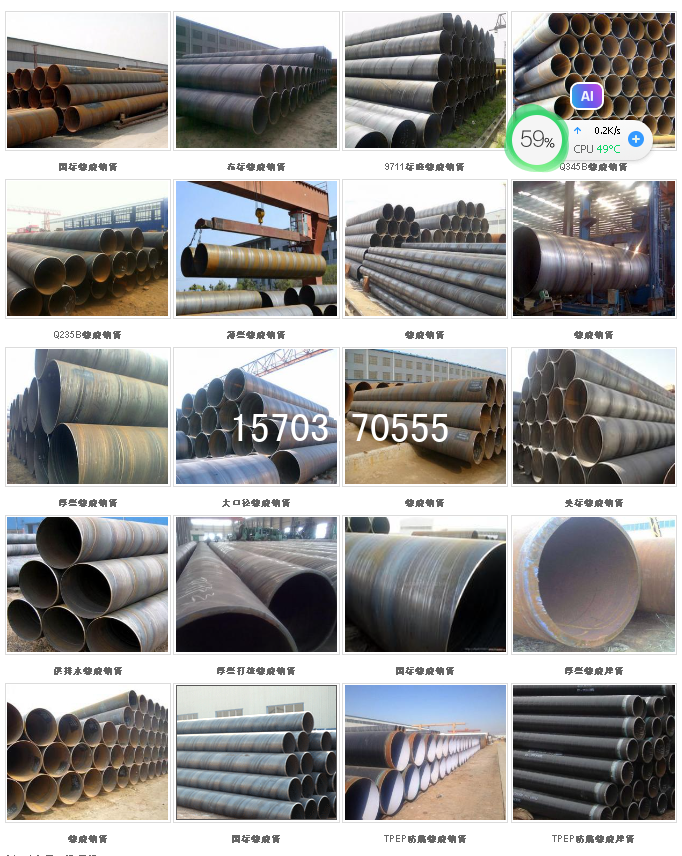Select the 大口径 spiral steel pipe tile

pos(256,416)
